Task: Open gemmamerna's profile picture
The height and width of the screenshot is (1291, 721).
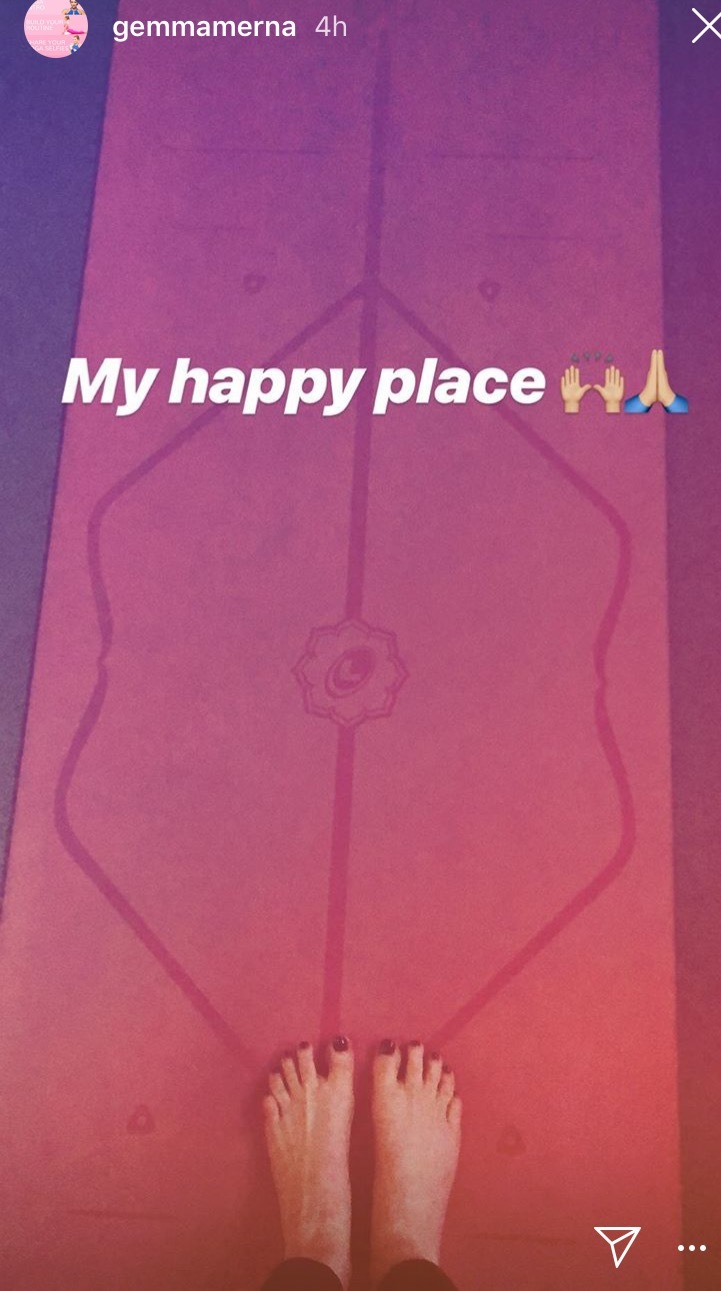Action: [56, 27]
